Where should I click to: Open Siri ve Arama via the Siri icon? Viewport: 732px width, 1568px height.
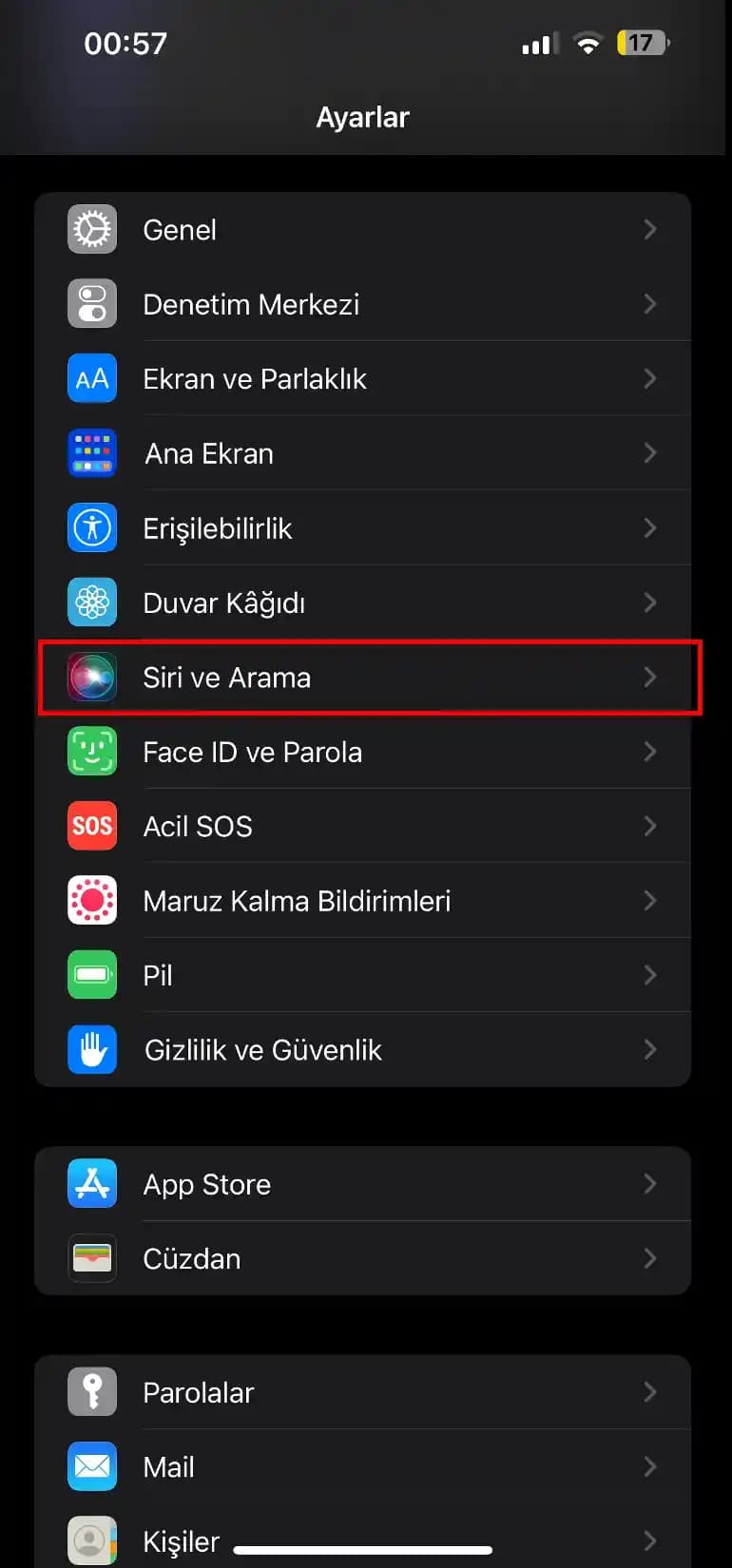tap(91, 678)
